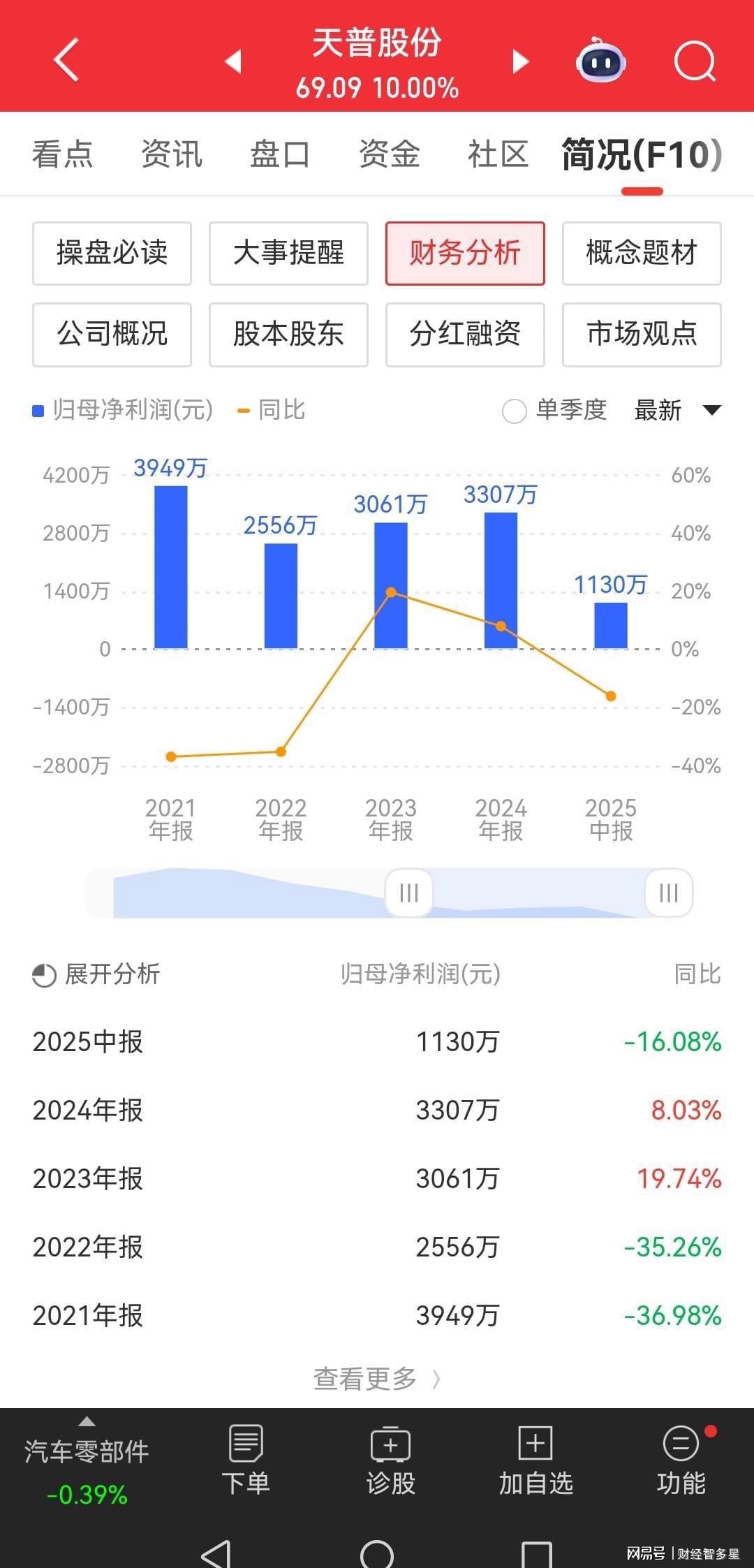This screenshot has width=754, height=1568.
Task: Switch to the 资金 tab
Action: 389,154
